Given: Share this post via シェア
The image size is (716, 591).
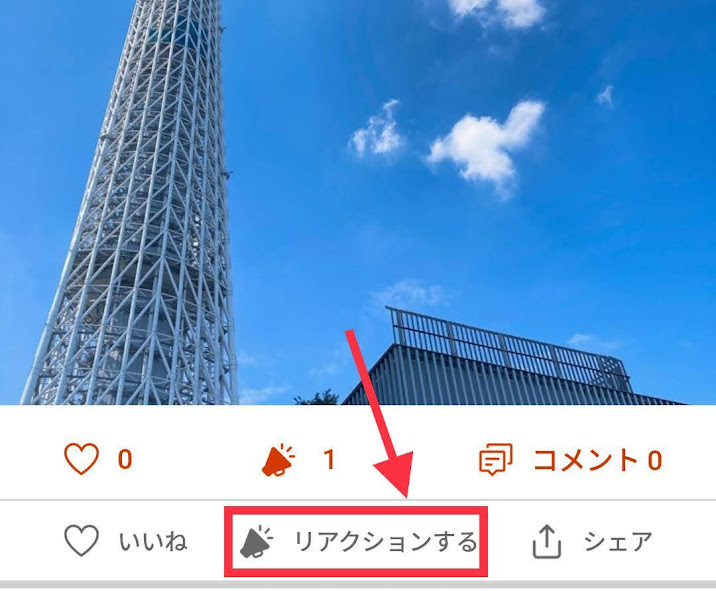Looking at the screenshot, I should tap(590, 542).
